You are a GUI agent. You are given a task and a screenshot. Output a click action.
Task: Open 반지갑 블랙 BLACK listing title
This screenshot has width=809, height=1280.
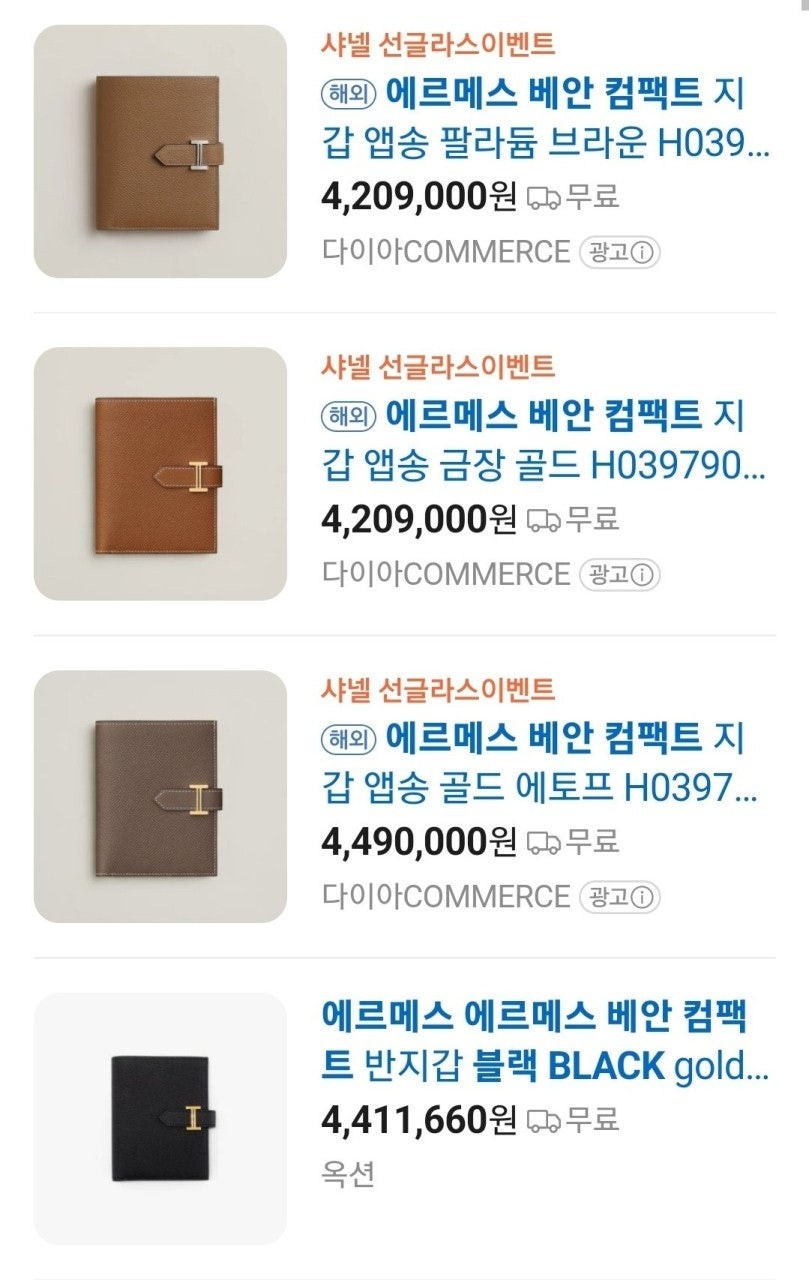click(545, 1042)
